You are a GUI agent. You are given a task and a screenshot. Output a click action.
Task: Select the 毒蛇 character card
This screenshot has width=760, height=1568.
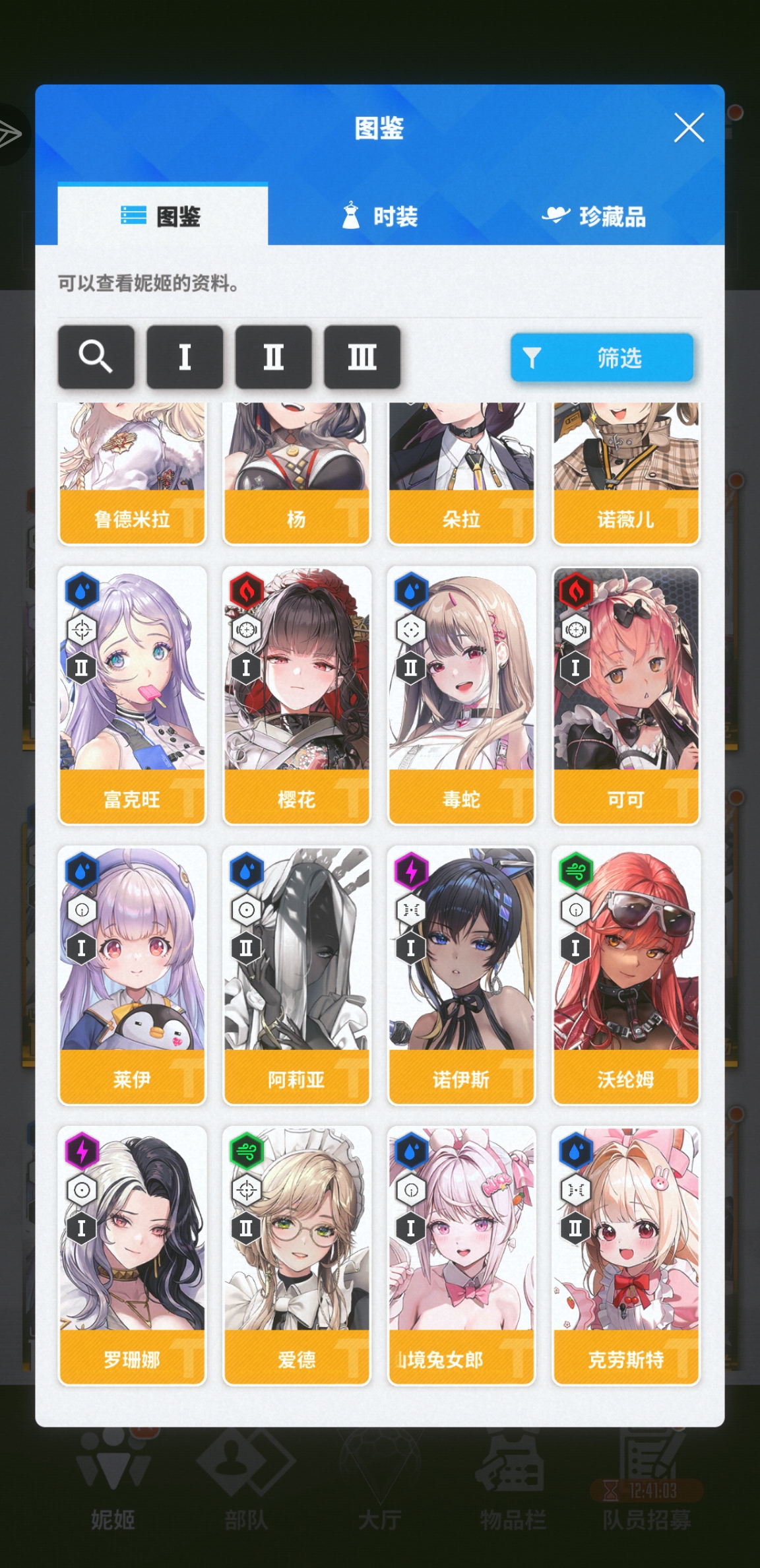tap(461, 696)
